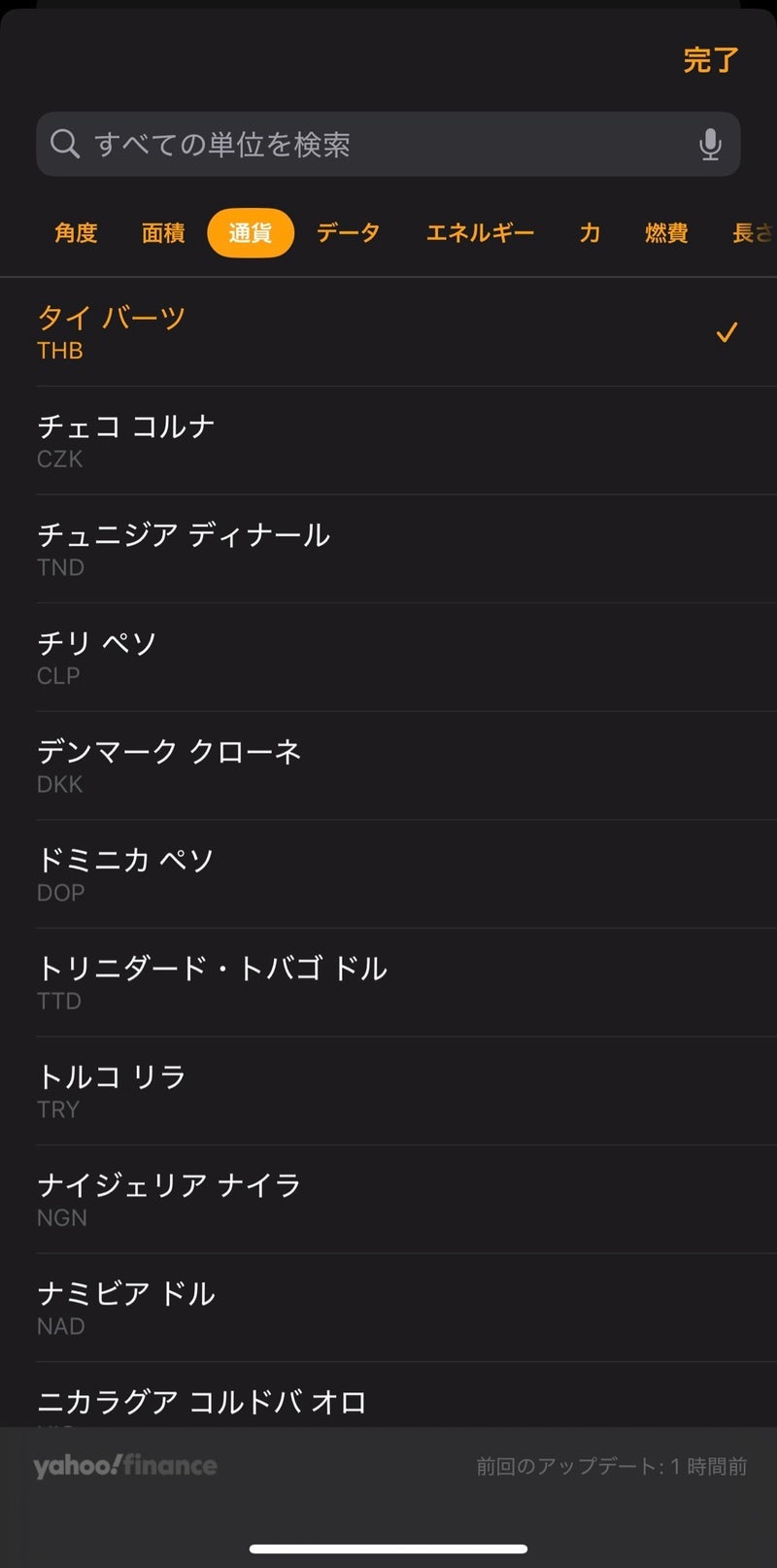
Task: Pick チュニジア ディナール (TND)
Action: click(x=388, y=549)
